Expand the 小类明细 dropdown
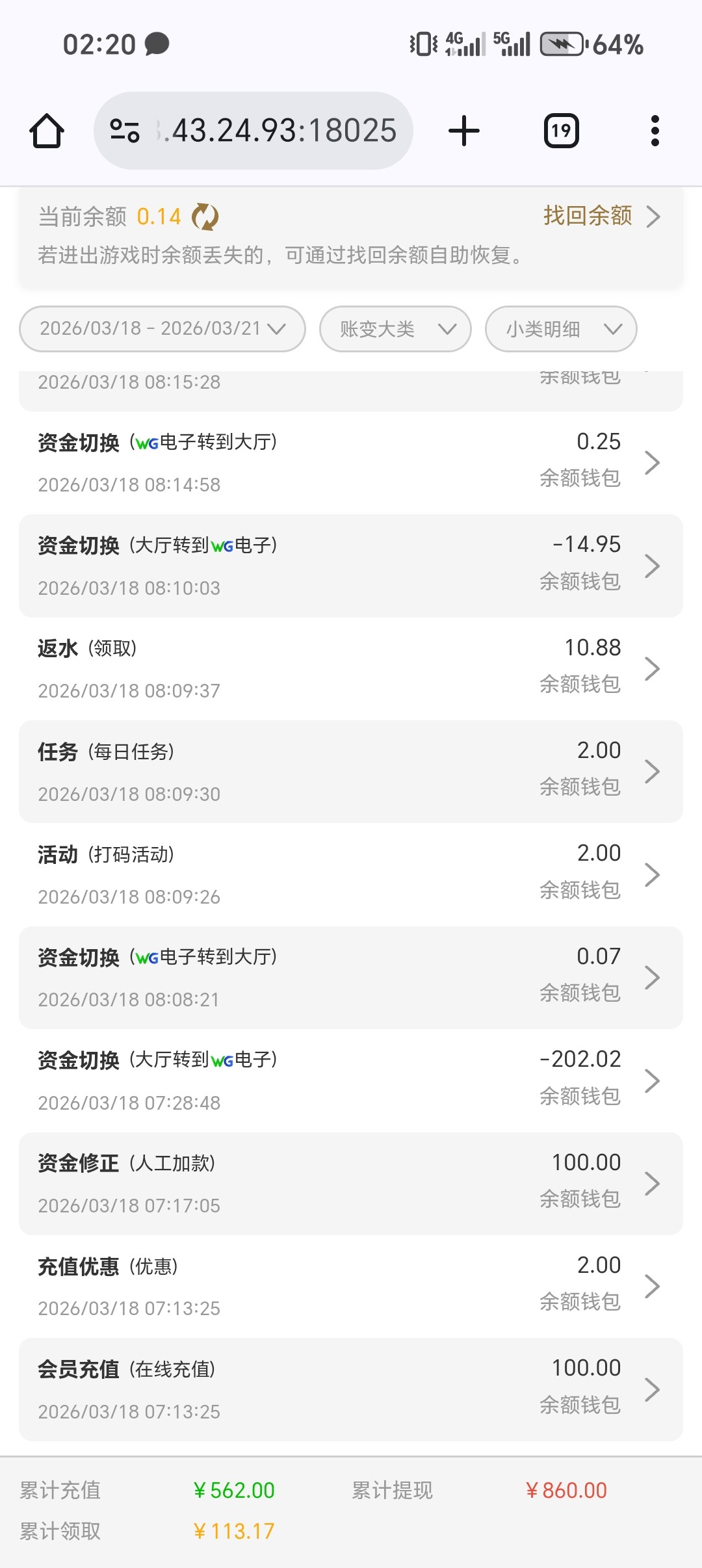Image resolution: width=702 pixels, height=1568 pixels. tap(561, 329)
